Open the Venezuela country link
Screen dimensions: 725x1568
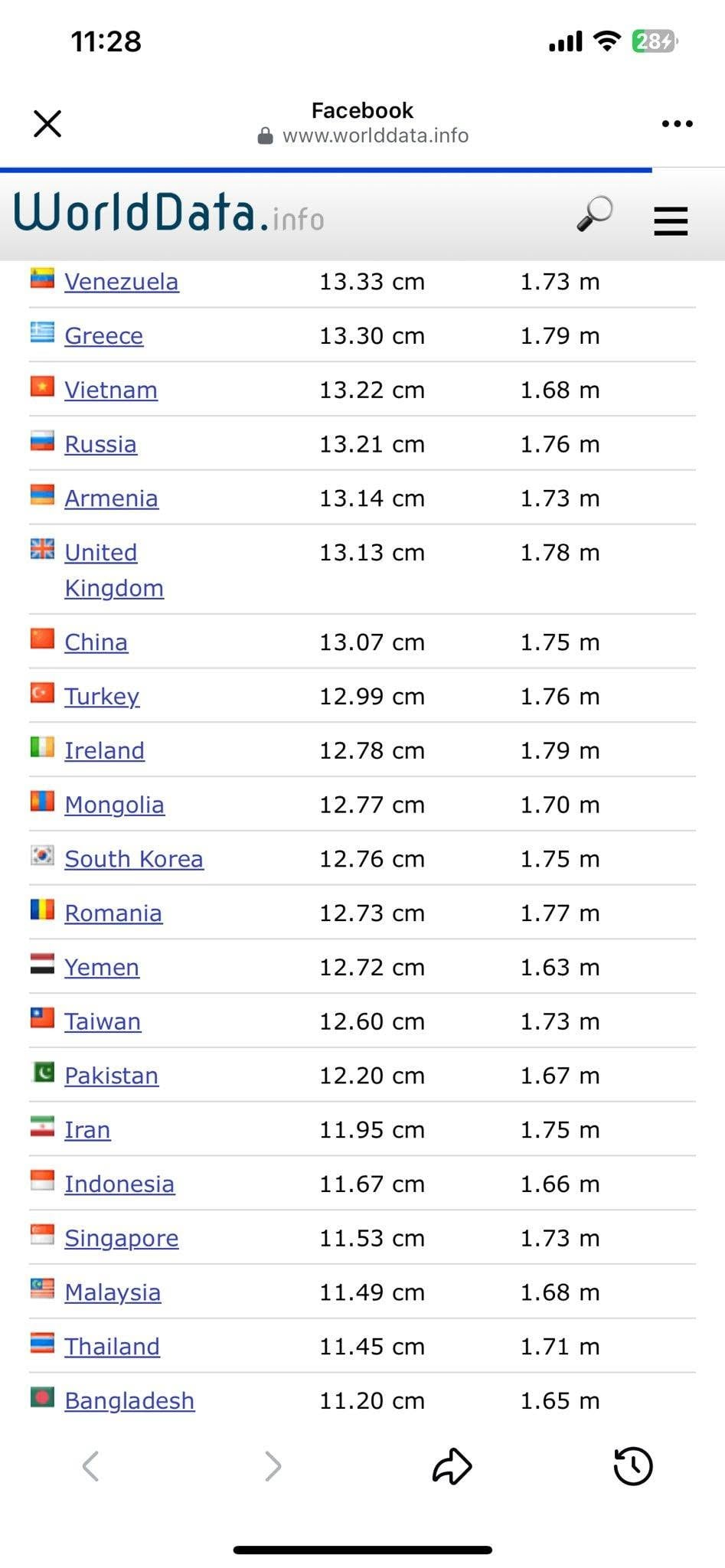(121, 282)
